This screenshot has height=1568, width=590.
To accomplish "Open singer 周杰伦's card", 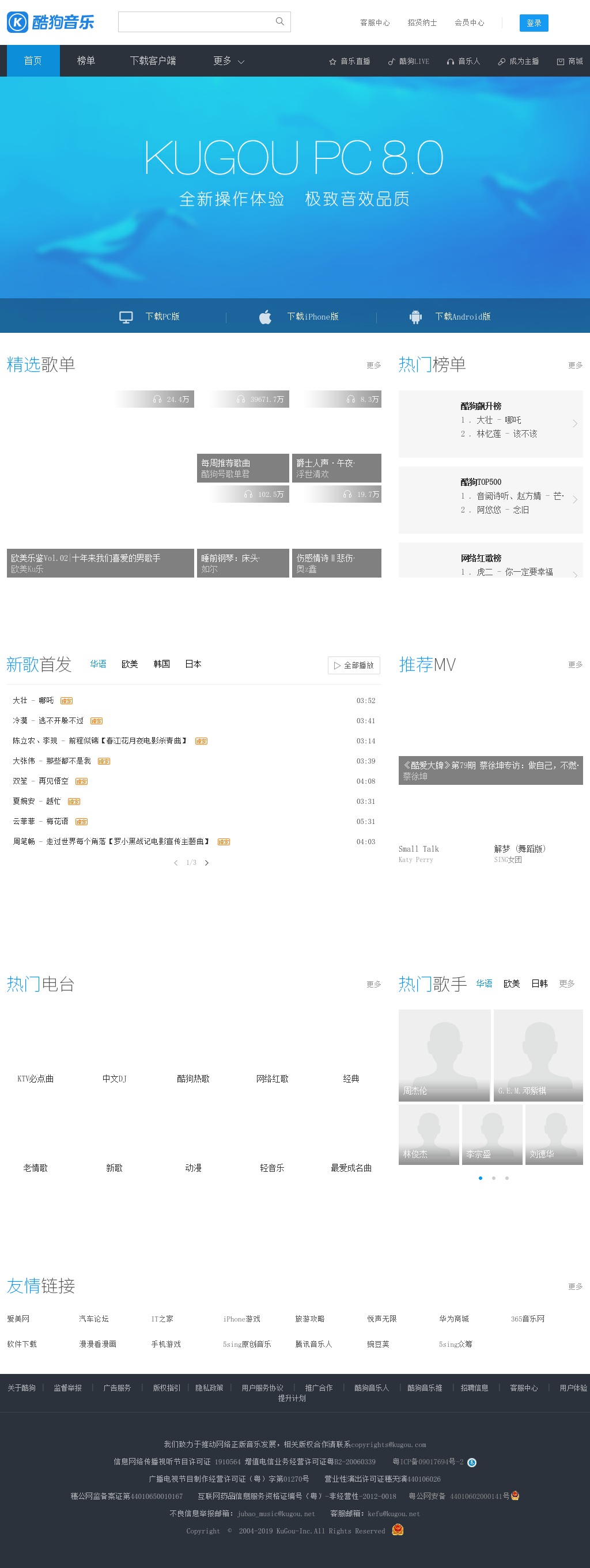I will tap(444, 1055).
